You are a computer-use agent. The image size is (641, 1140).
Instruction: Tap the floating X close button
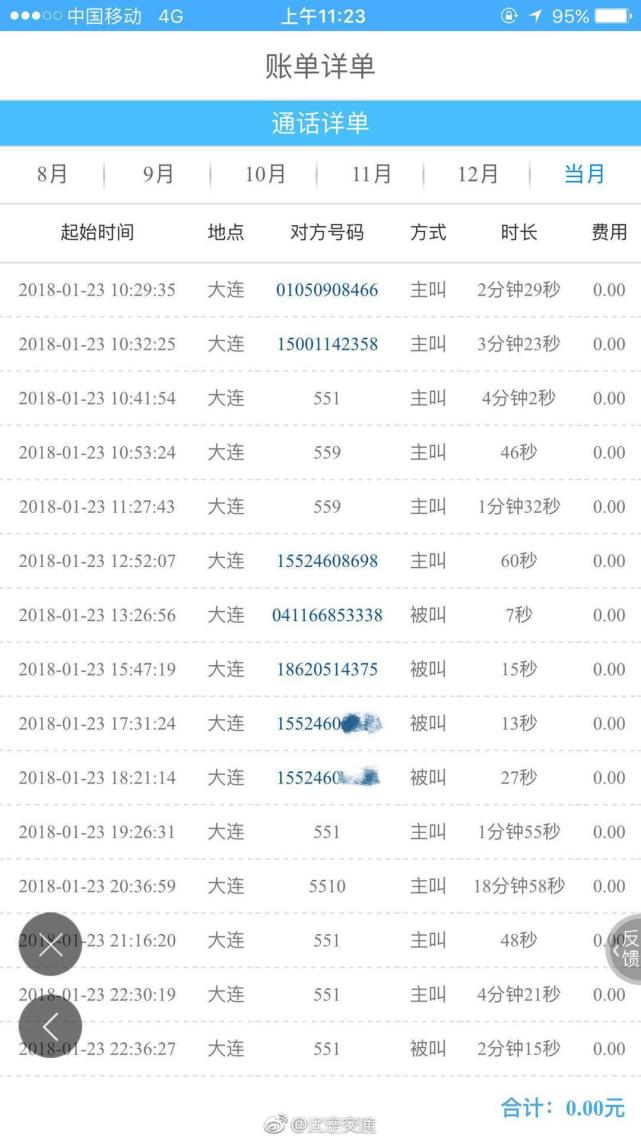[50, 944]
